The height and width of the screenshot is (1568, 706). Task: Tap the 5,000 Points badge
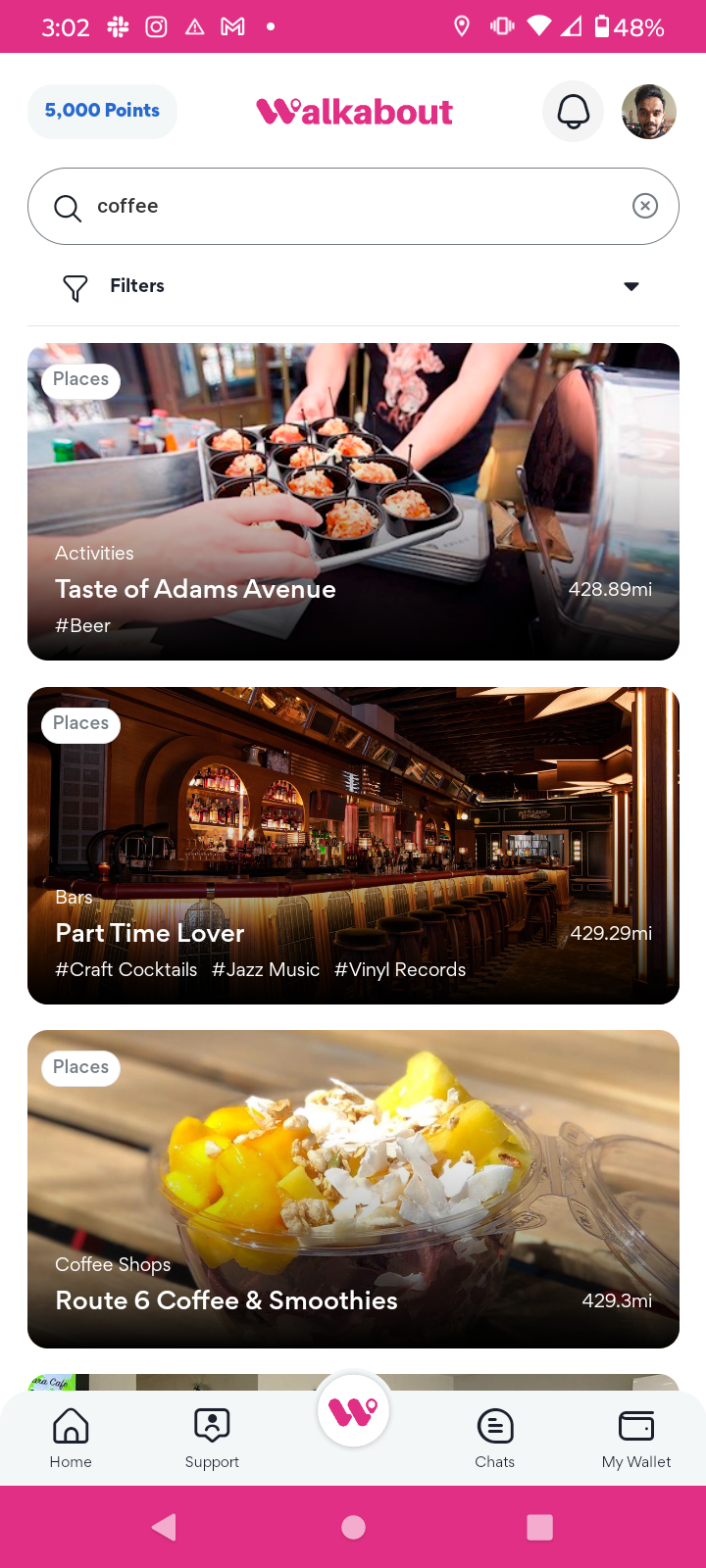click(102, 111)
